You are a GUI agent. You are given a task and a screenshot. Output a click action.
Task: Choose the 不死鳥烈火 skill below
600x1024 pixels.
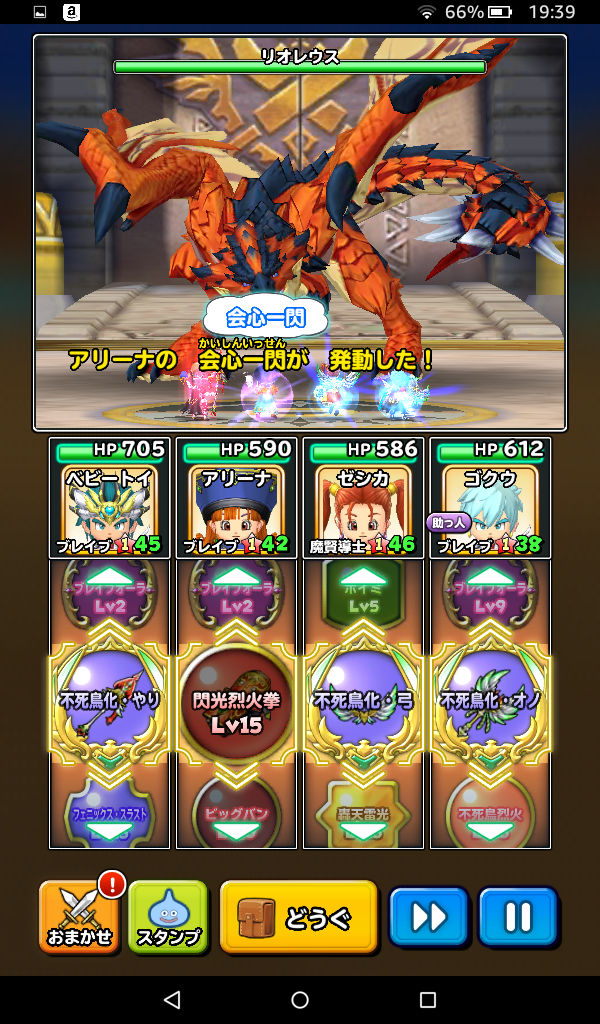490,810
